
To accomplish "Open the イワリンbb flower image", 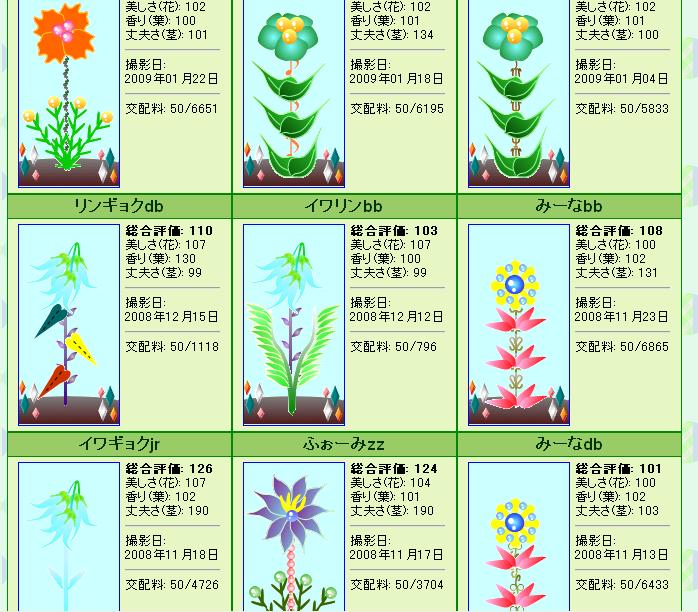I will click(293, 325).
